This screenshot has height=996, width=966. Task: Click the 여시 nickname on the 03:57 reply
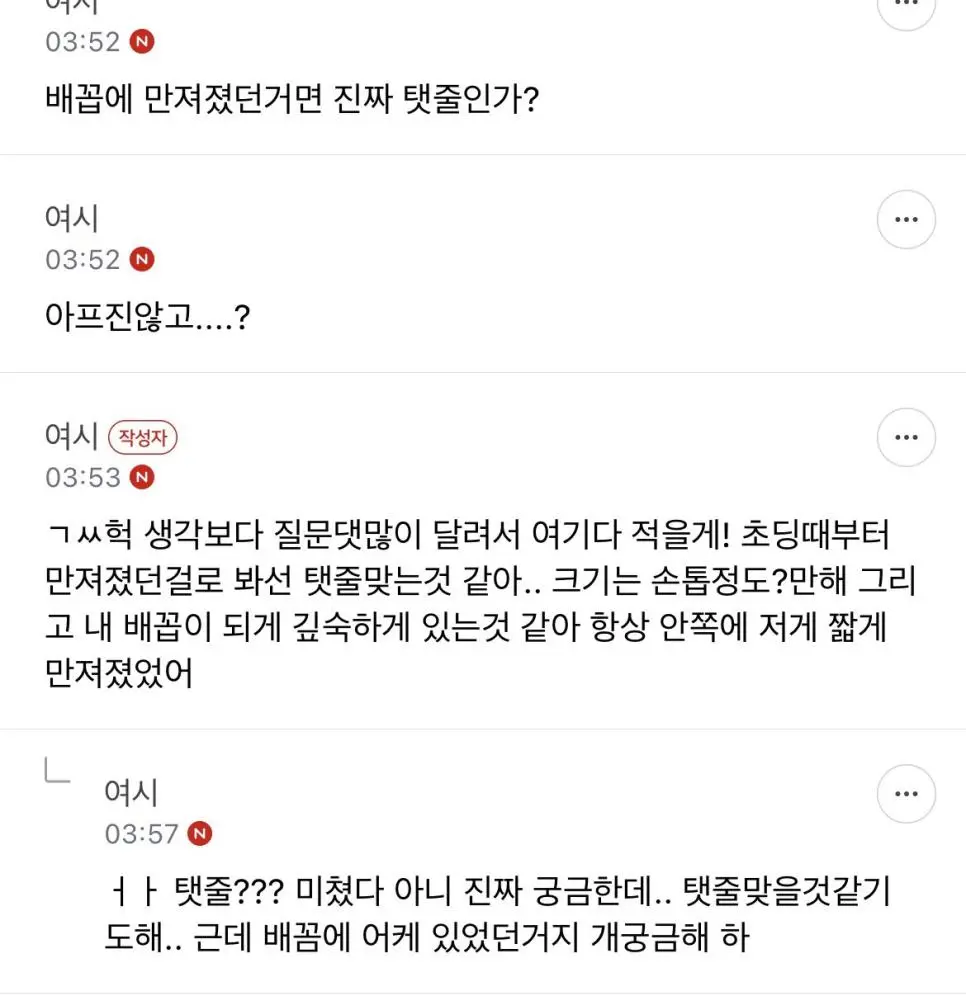(x=129, y=793)
